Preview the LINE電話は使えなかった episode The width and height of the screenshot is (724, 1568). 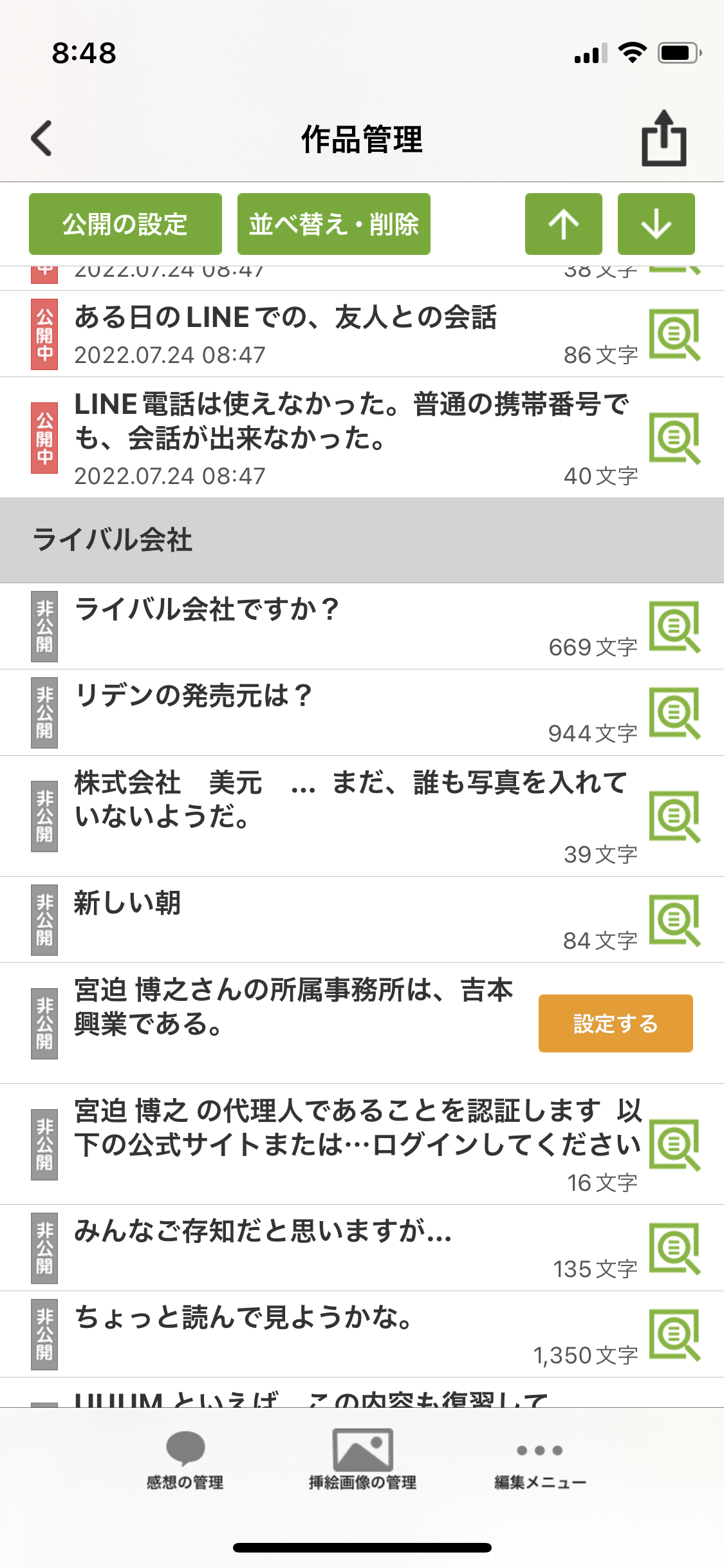(674, 438)
